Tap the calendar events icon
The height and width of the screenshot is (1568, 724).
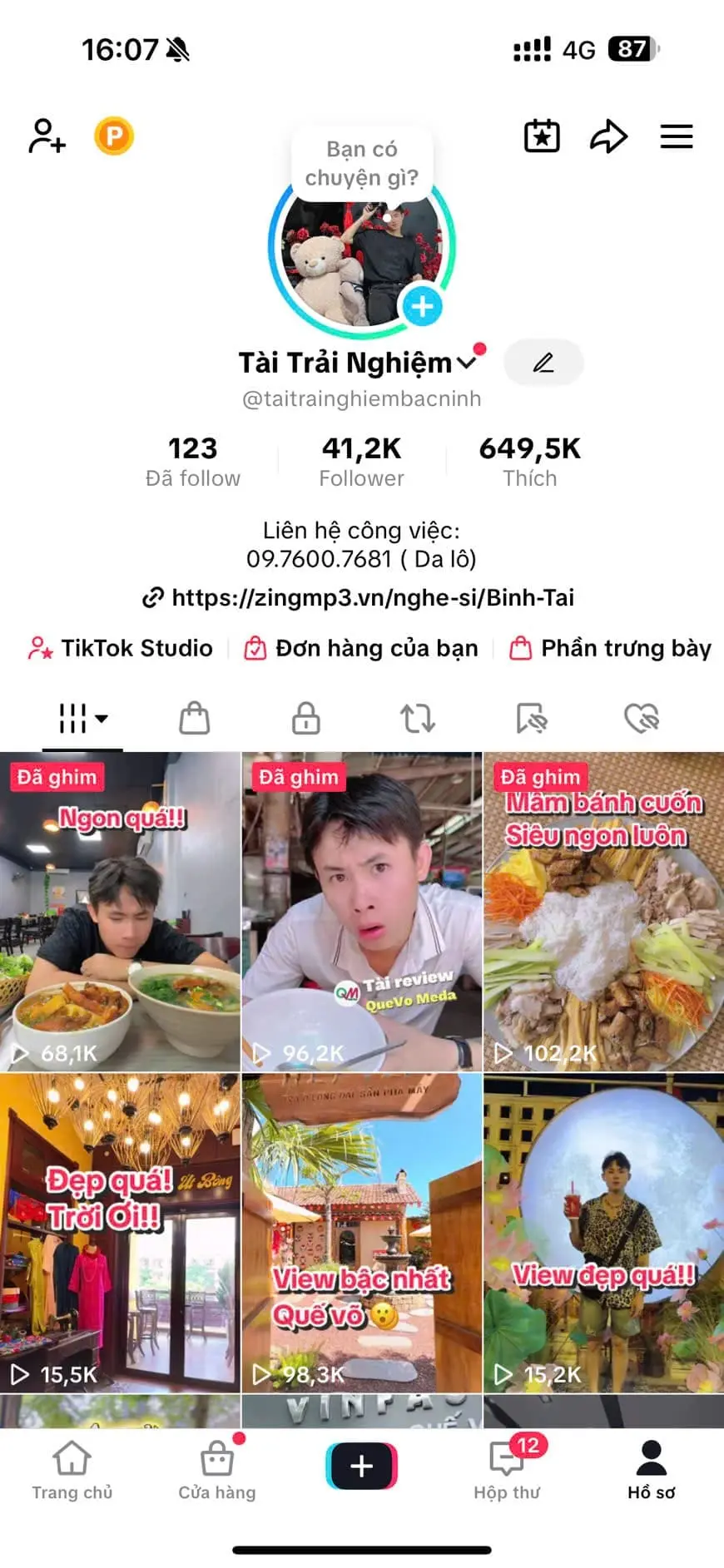[x=542, y=136]
